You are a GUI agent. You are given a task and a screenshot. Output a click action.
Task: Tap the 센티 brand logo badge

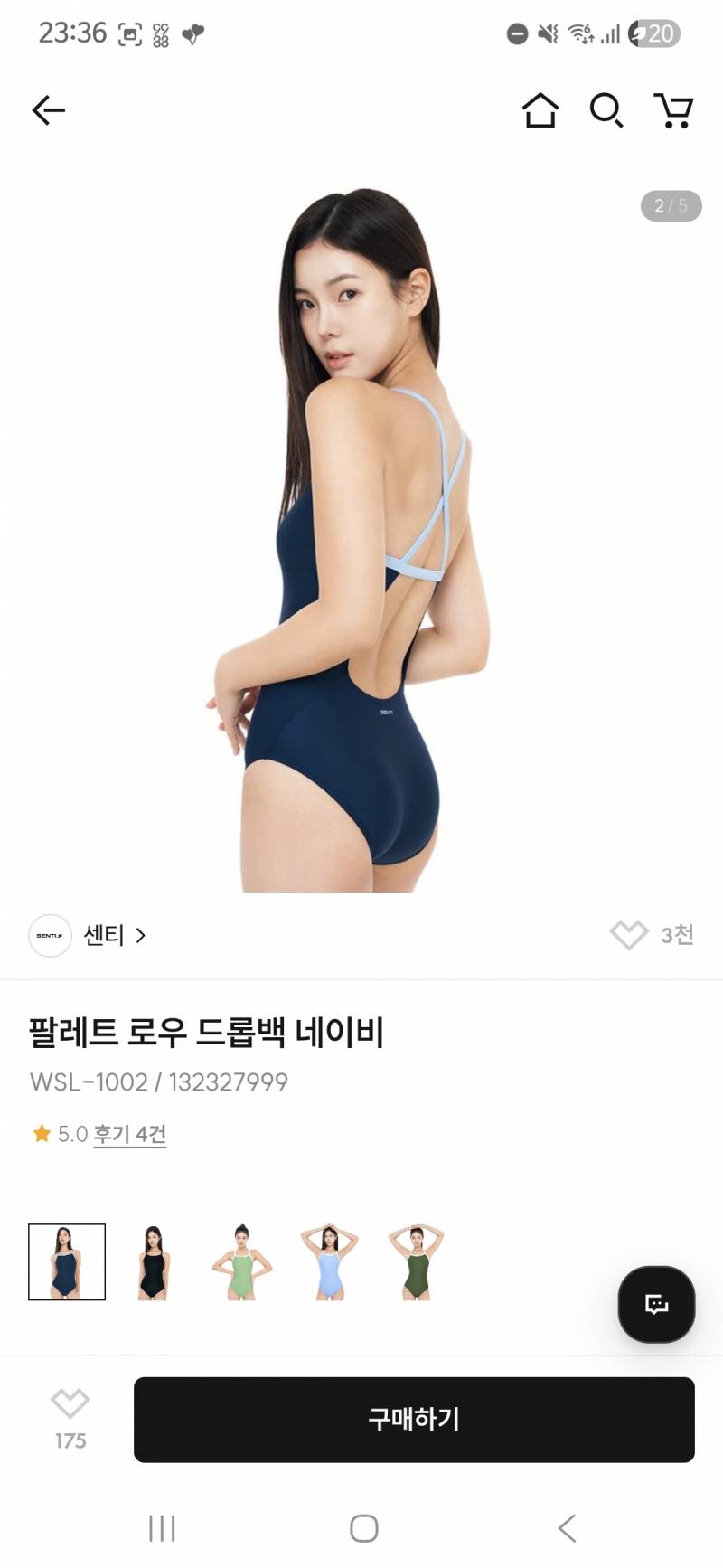click(50, 936)
